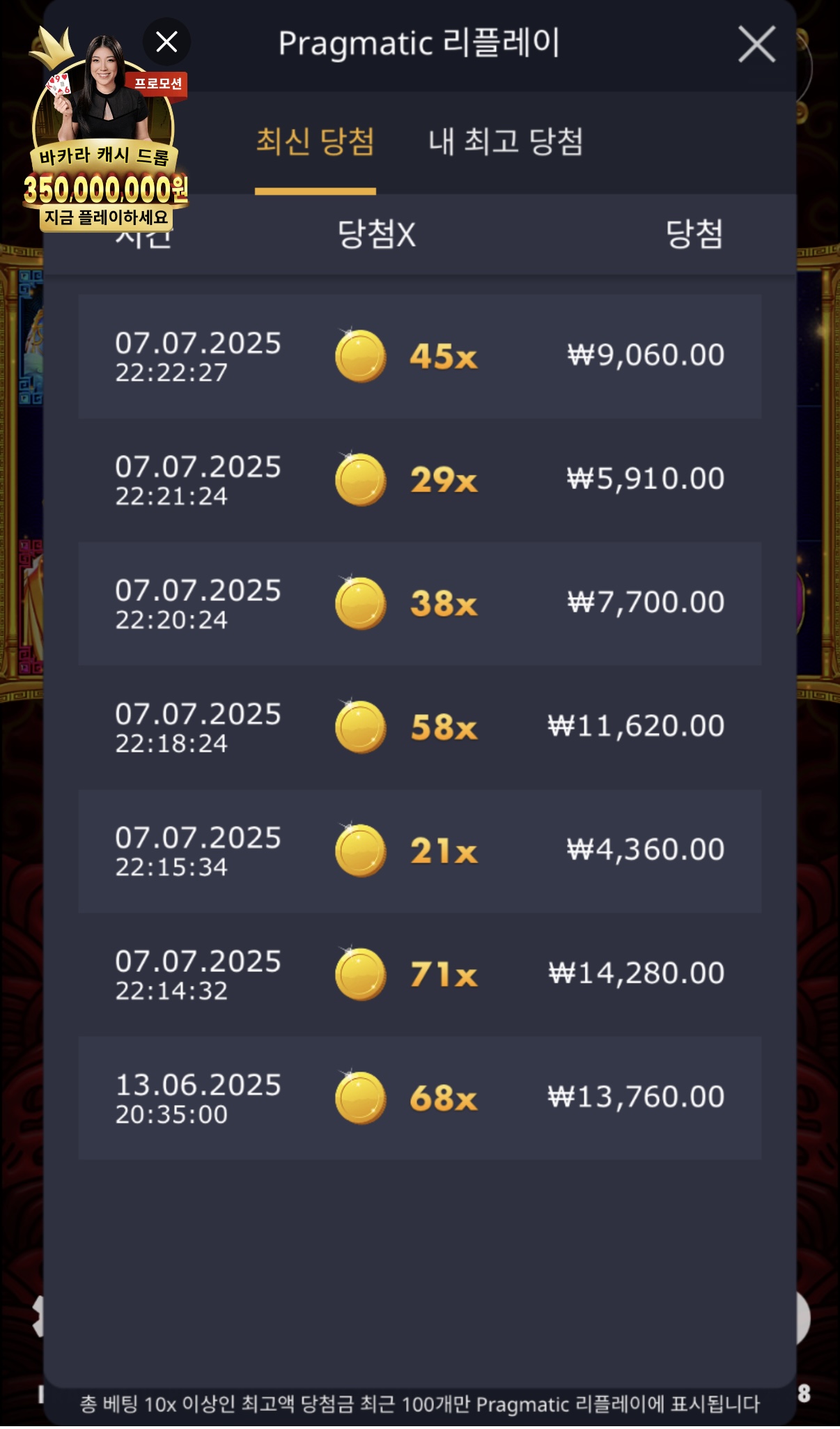Open the 29x win replay from 22:21:24

coord(419,479)
